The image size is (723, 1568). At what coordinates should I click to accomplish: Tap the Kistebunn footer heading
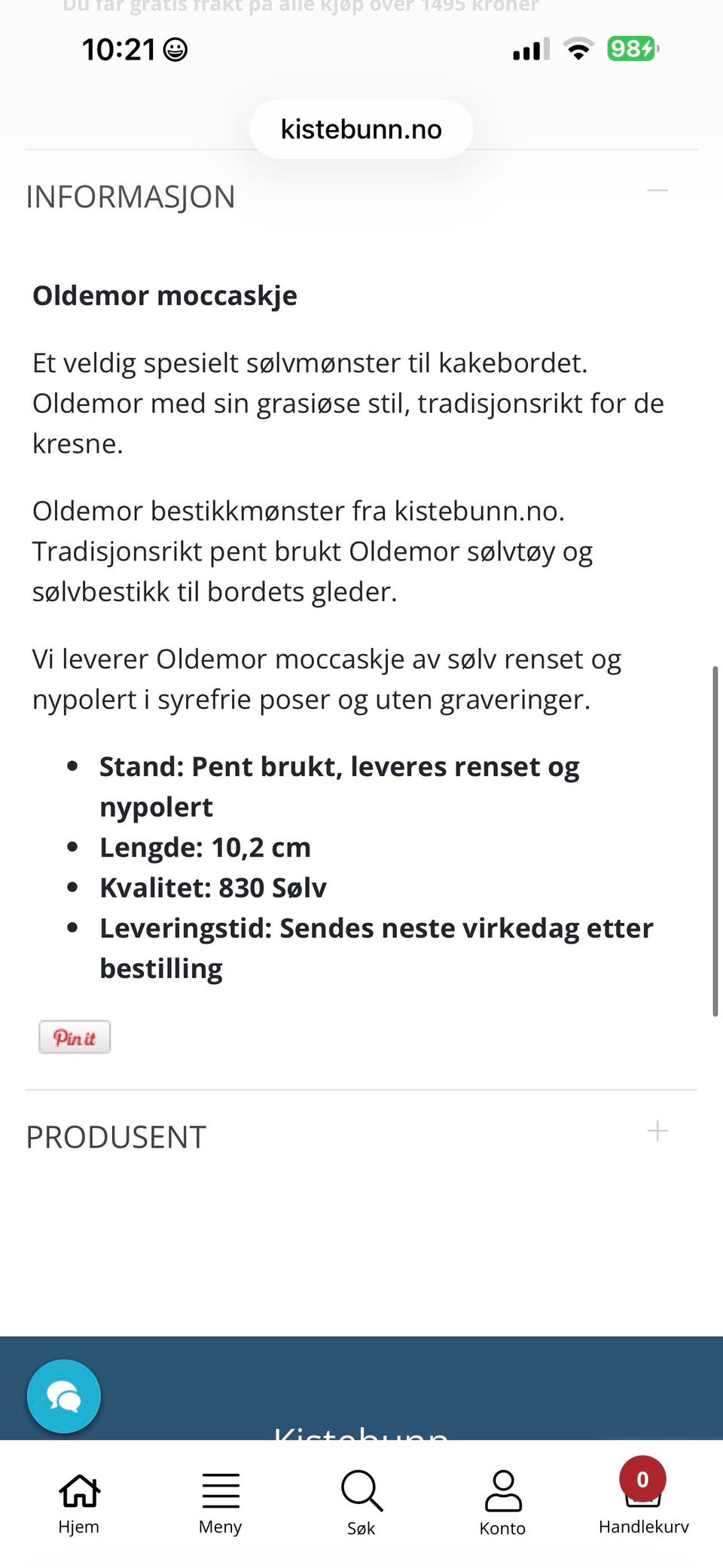point(361,1435)
